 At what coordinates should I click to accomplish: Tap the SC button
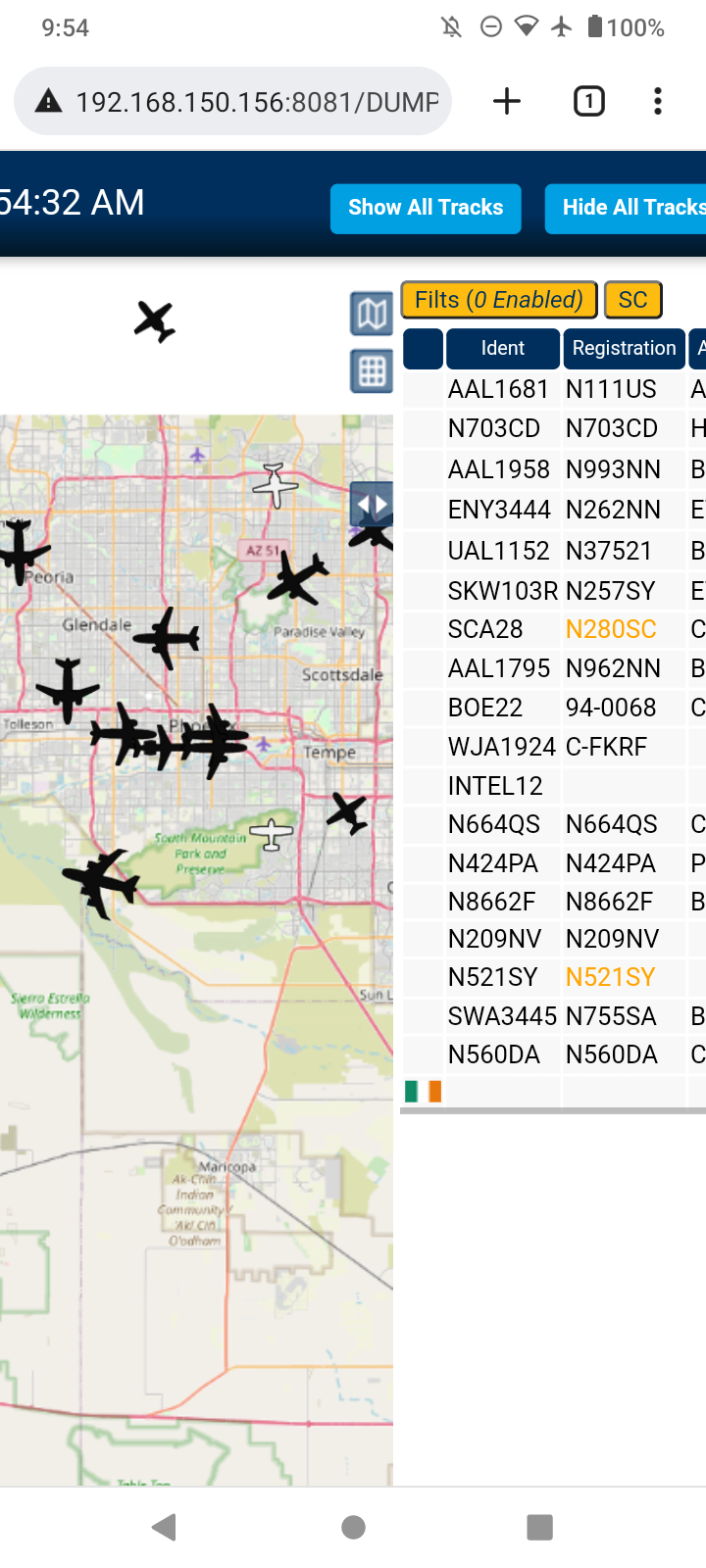tap(633, 300)
